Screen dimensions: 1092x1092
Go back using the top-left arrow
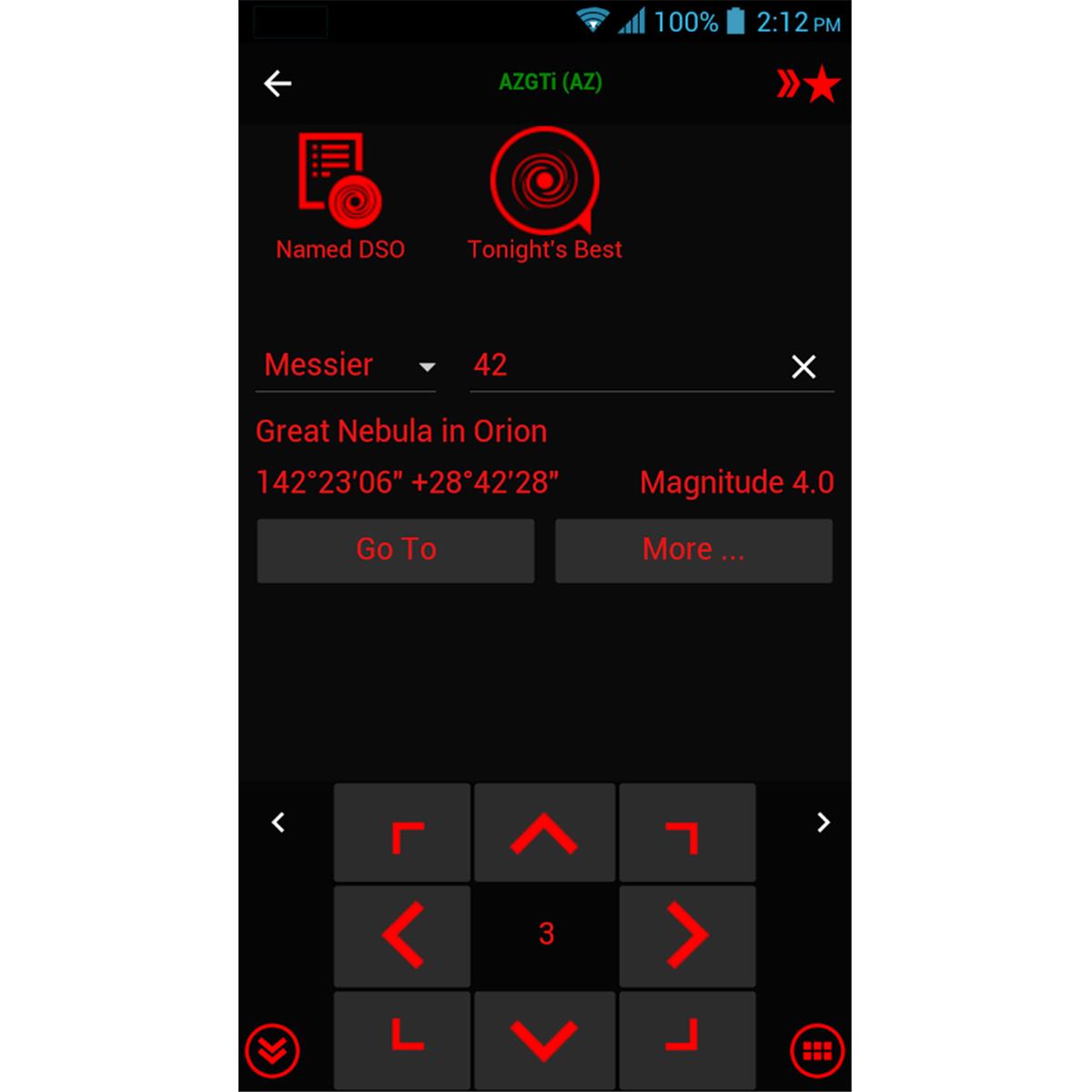(x=278, y=84)
